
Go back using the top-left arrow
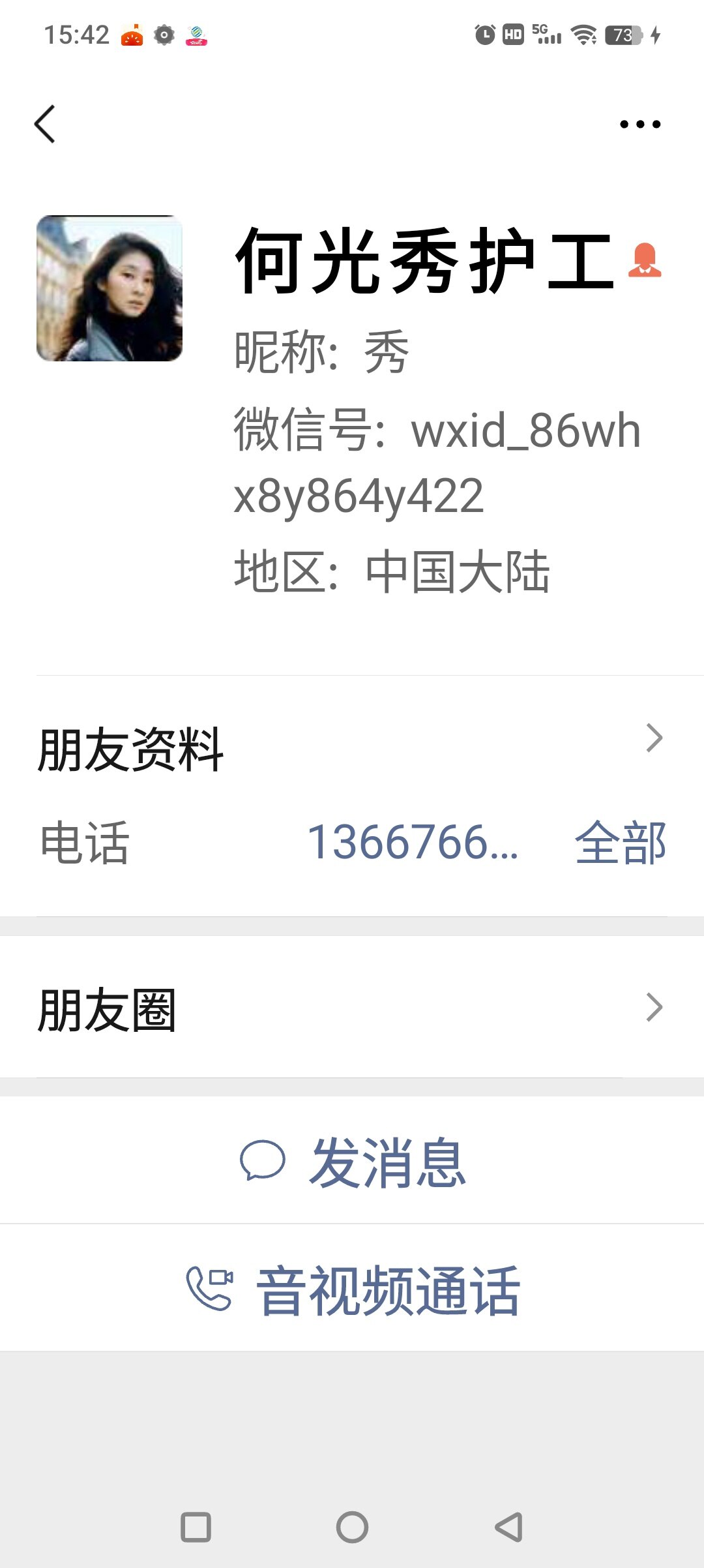point(44,124)
